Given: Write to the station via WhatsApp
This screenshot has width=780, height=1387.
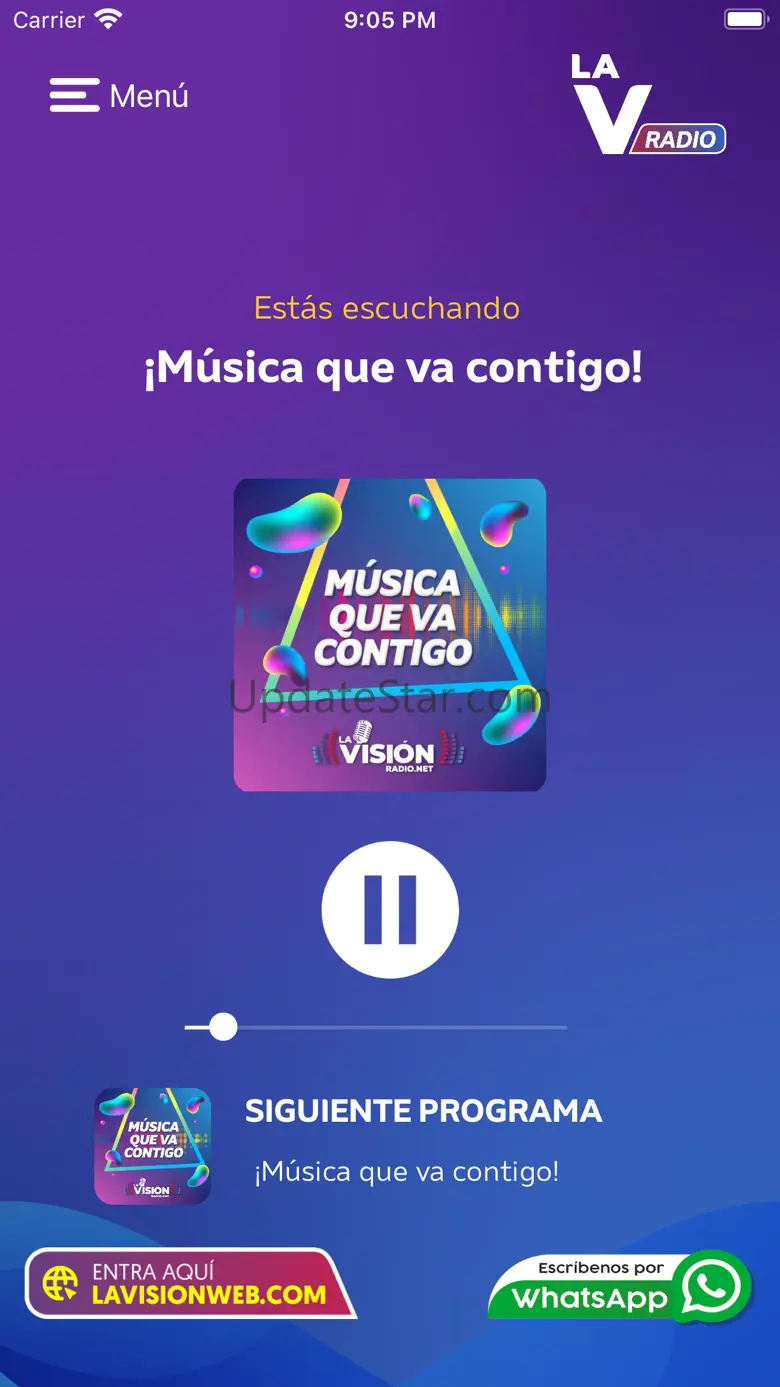Looking at the screenshot, I should pyautogui.click(x=620, y=1286).
